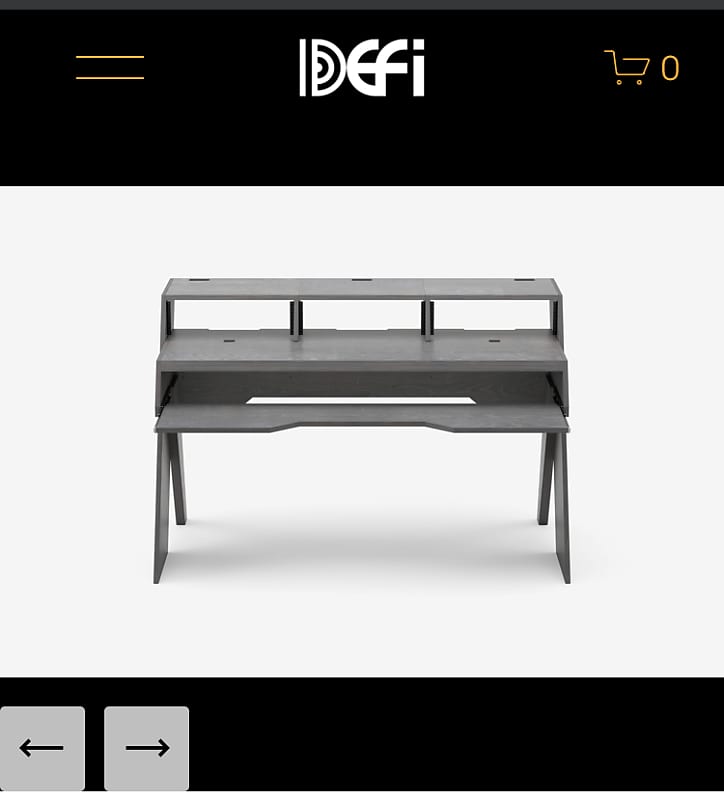Open site navigation from the header
This screenshot has width=724, height=800.
point(111,66)
